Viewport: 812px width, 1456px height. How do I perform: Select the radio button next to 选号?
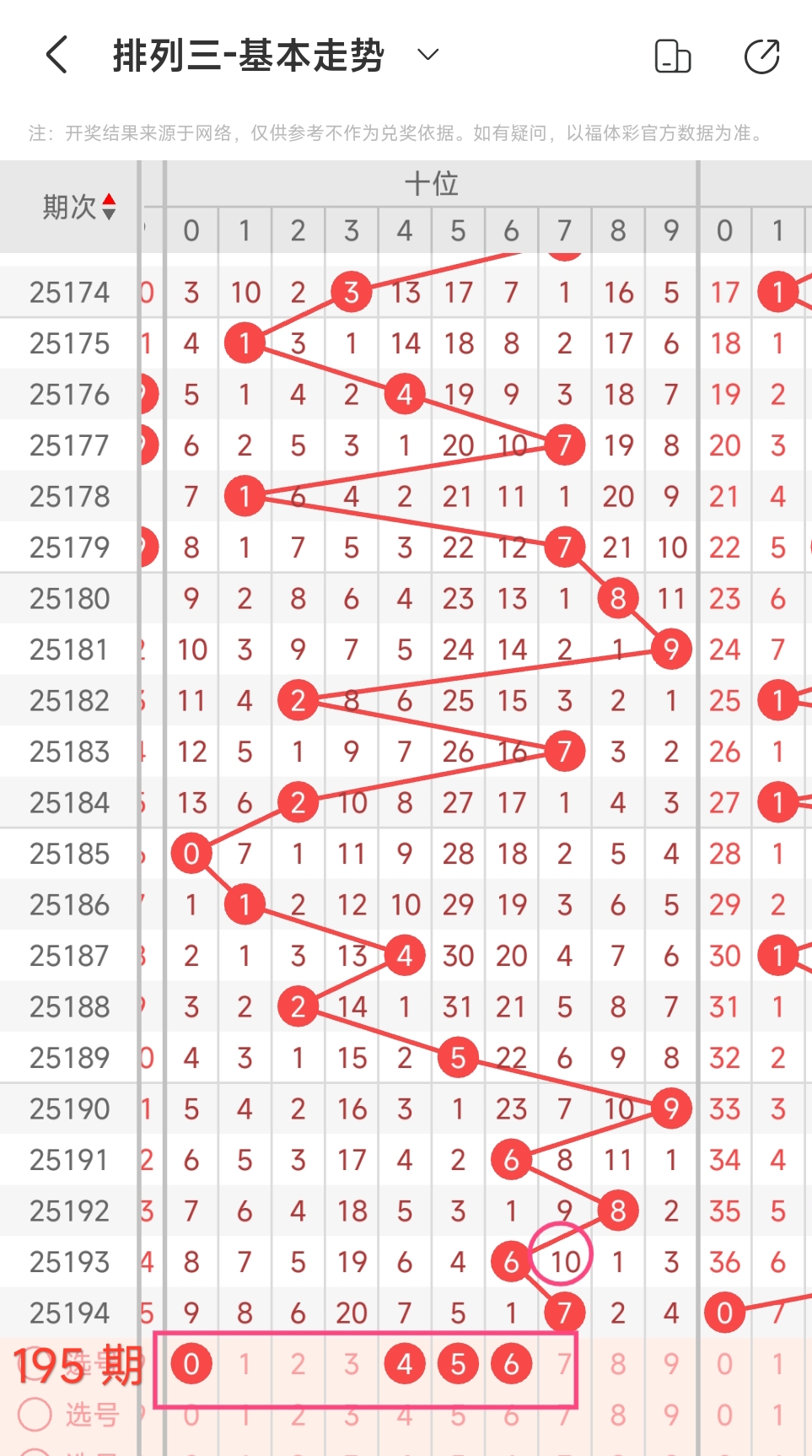tap(35, 1415)
